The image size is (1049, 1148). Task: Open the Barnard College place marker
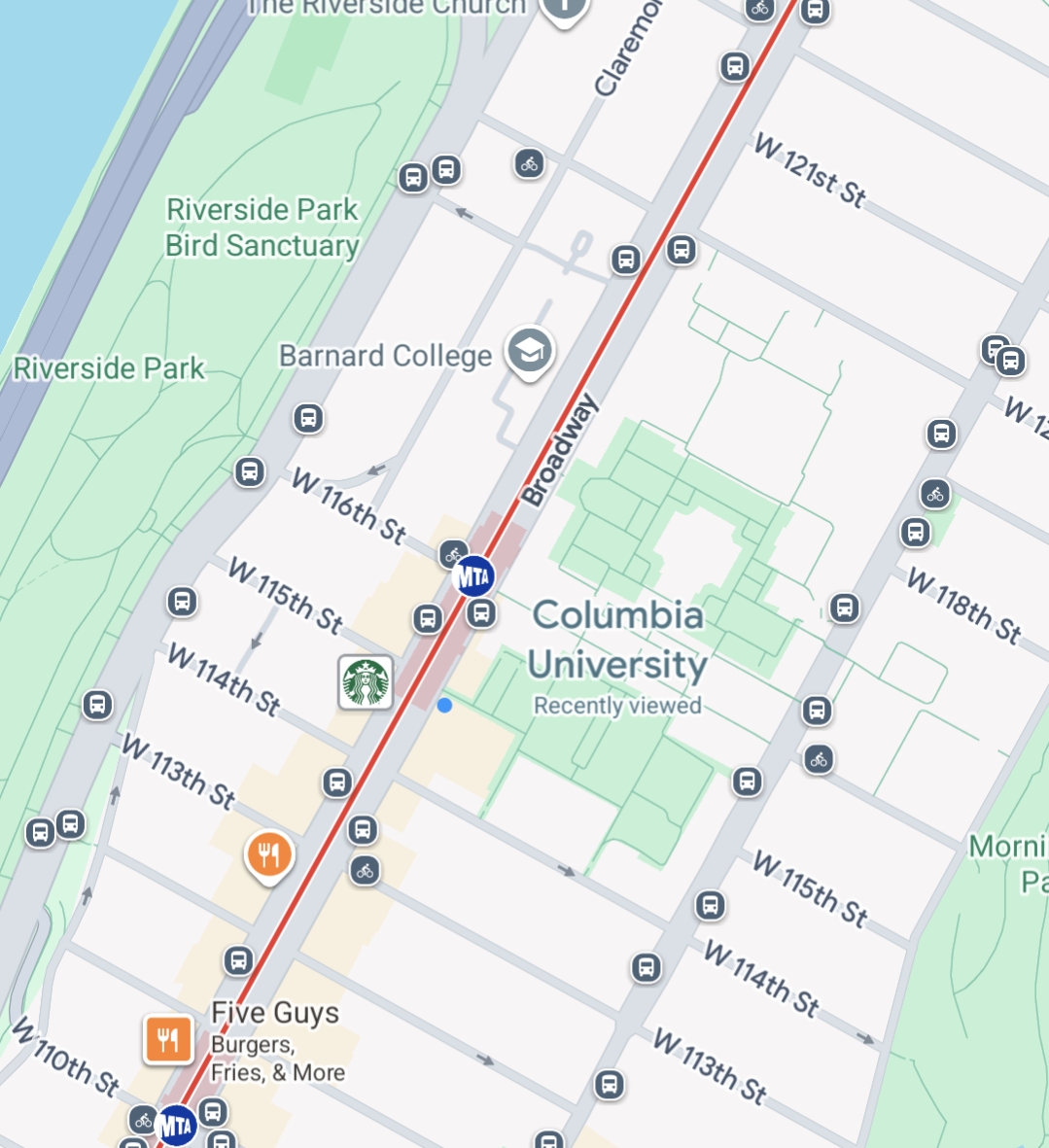(529, 352)
